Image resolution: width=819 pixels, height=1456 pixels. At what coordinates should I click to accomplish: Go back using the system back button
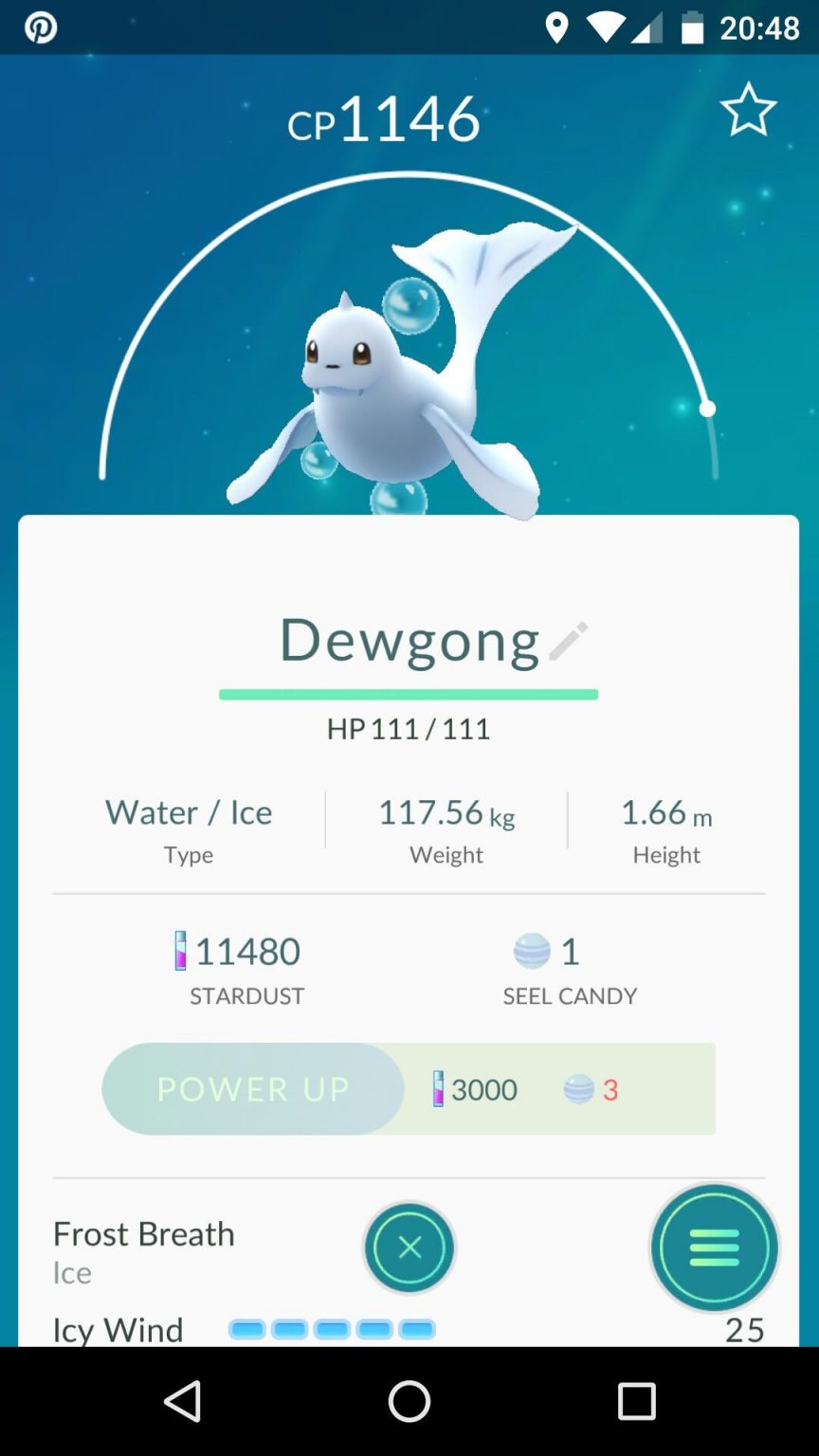click(x=182, y=1401)
